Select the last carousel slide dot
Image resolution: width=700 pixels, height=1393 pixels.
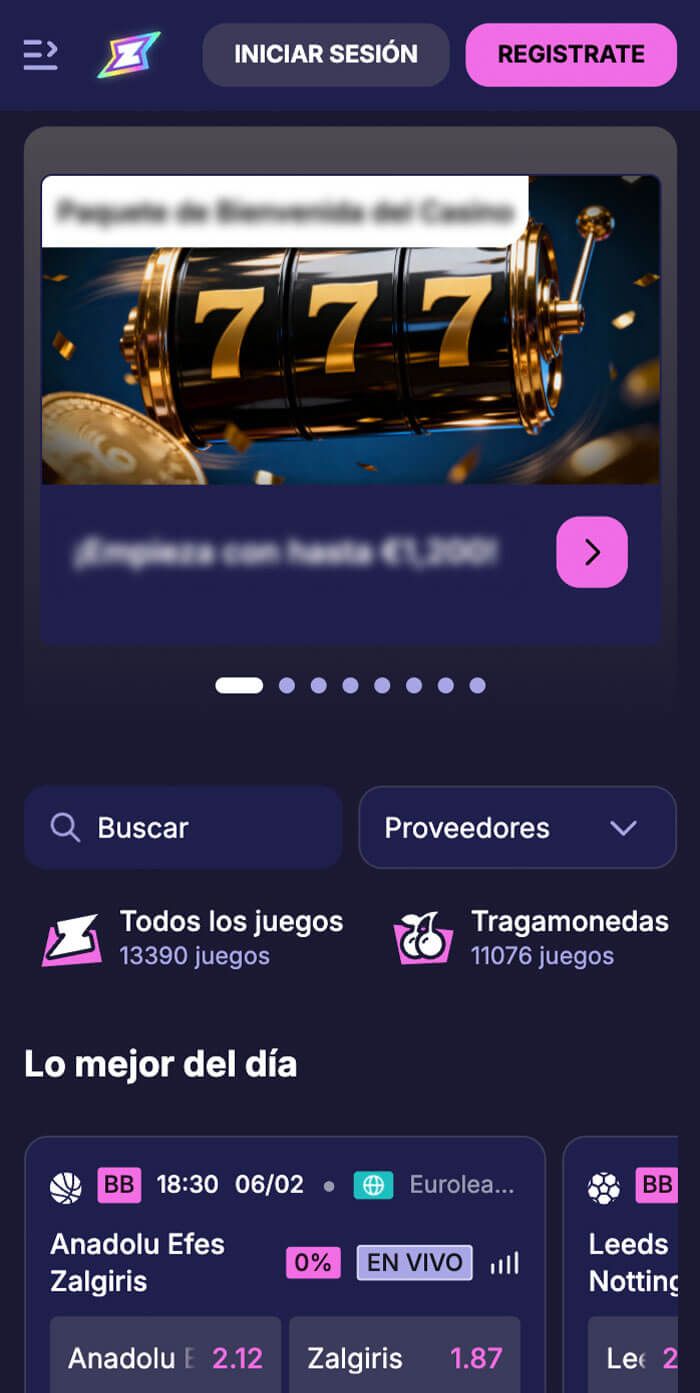click(x=477, y=685)
